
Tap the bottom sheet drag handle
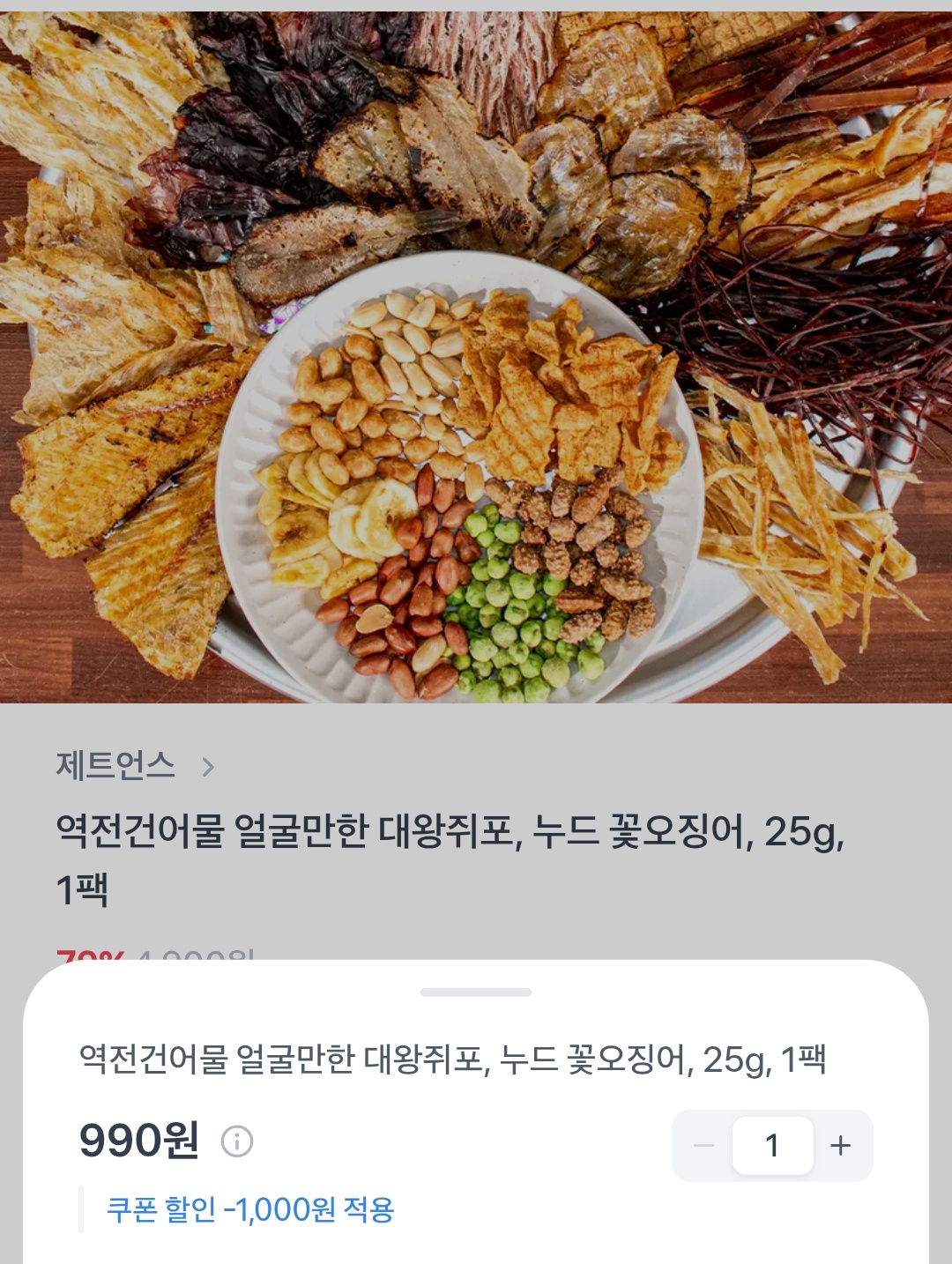click(x=476, y=993)
